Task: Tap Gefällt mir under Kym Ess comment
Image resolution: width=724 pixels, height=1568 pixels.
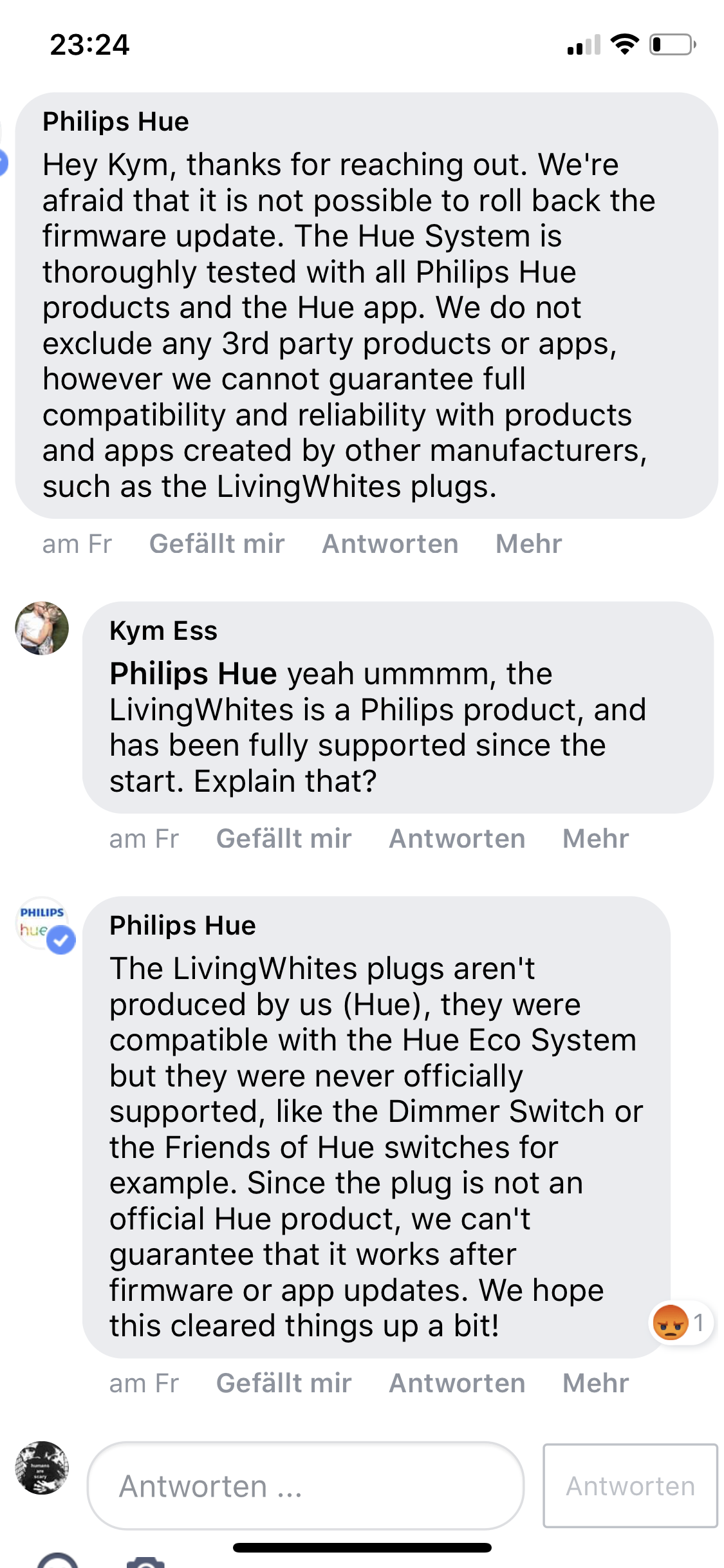Action: tap(284, 839)
